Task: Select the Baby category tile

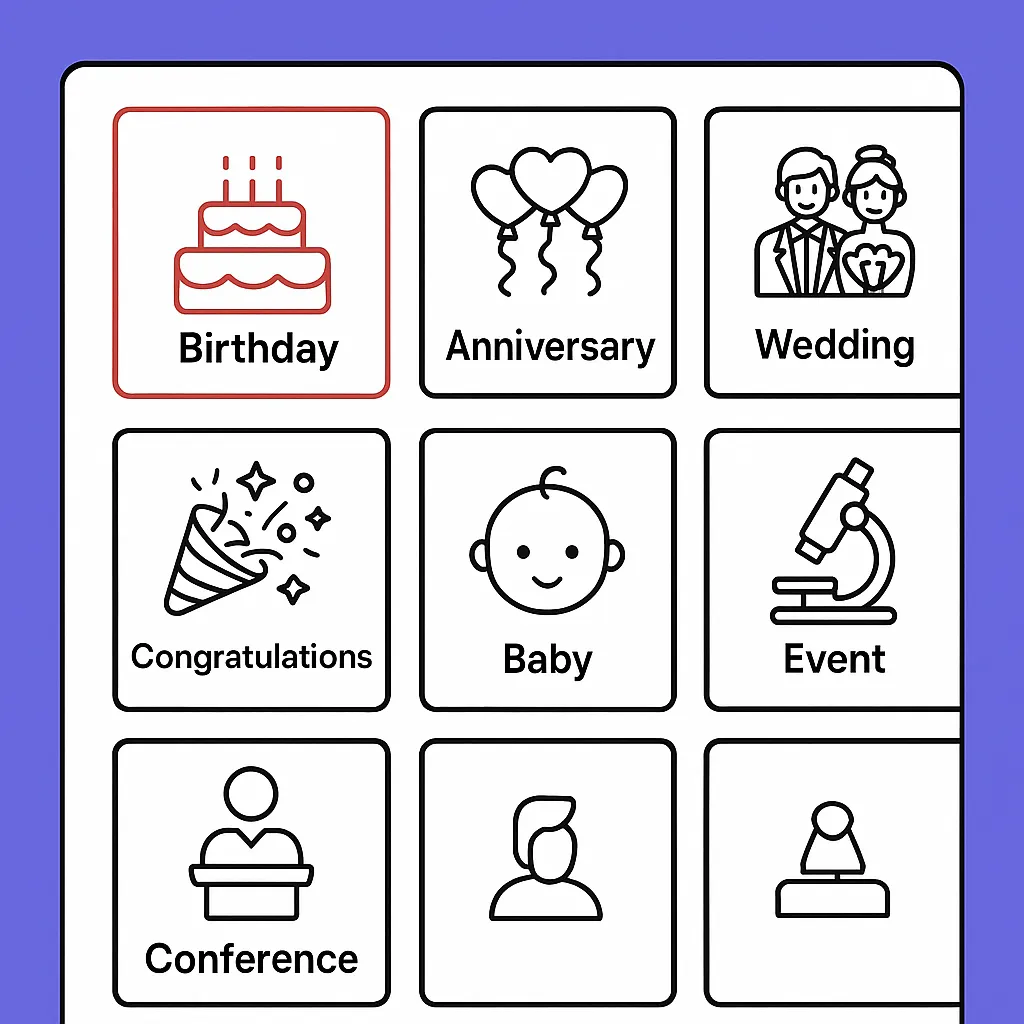Action: point(548,570)
